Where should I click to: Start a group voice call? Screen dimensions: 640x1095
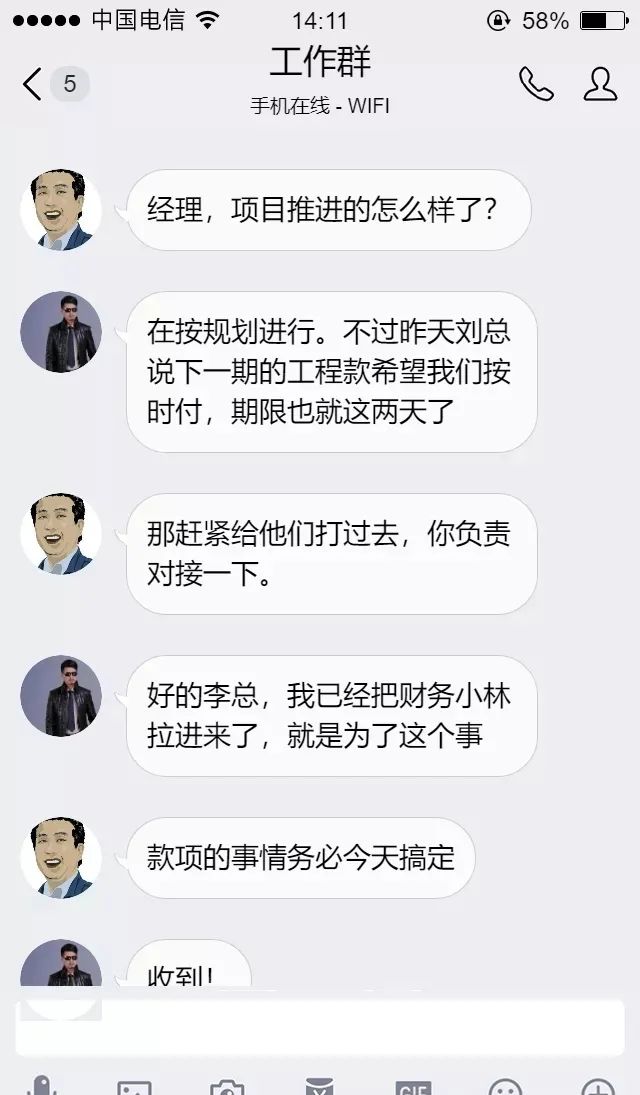[535, 85]
